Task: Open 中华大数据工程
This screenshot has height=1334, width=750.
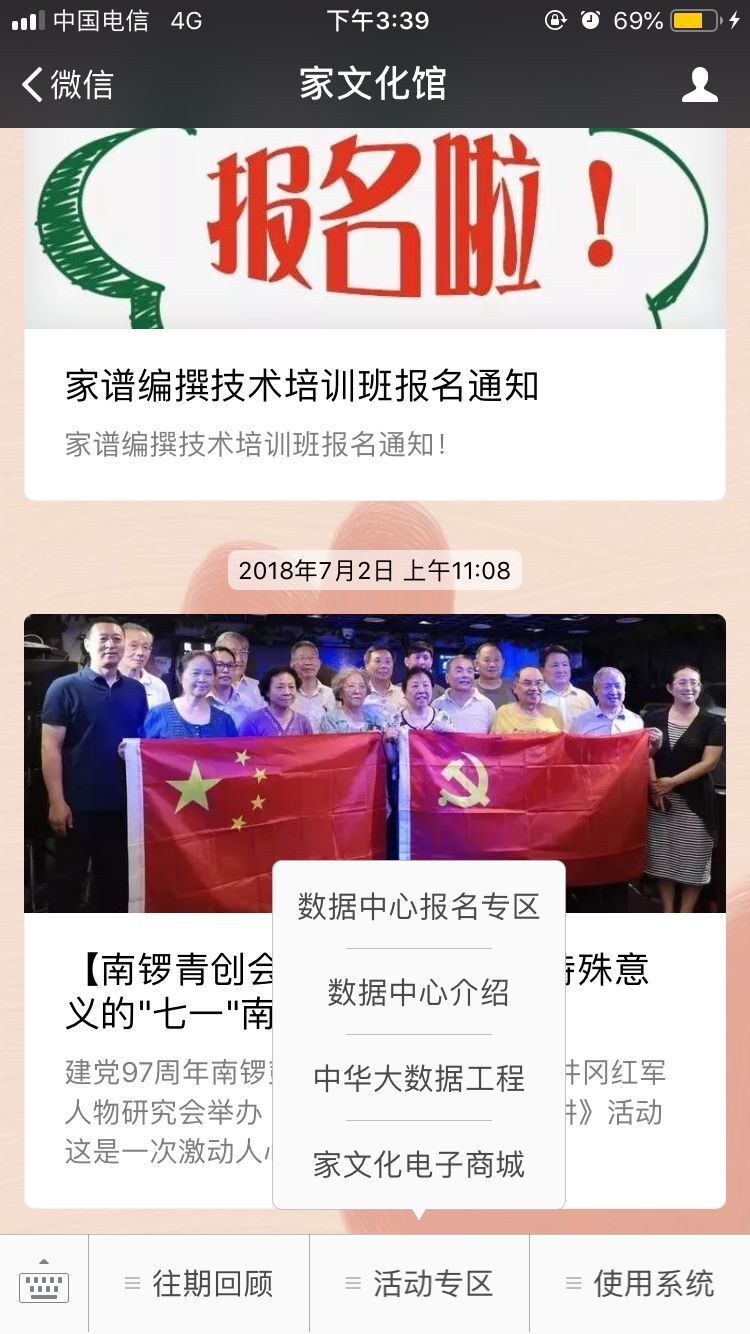Action: (418, 1079)
